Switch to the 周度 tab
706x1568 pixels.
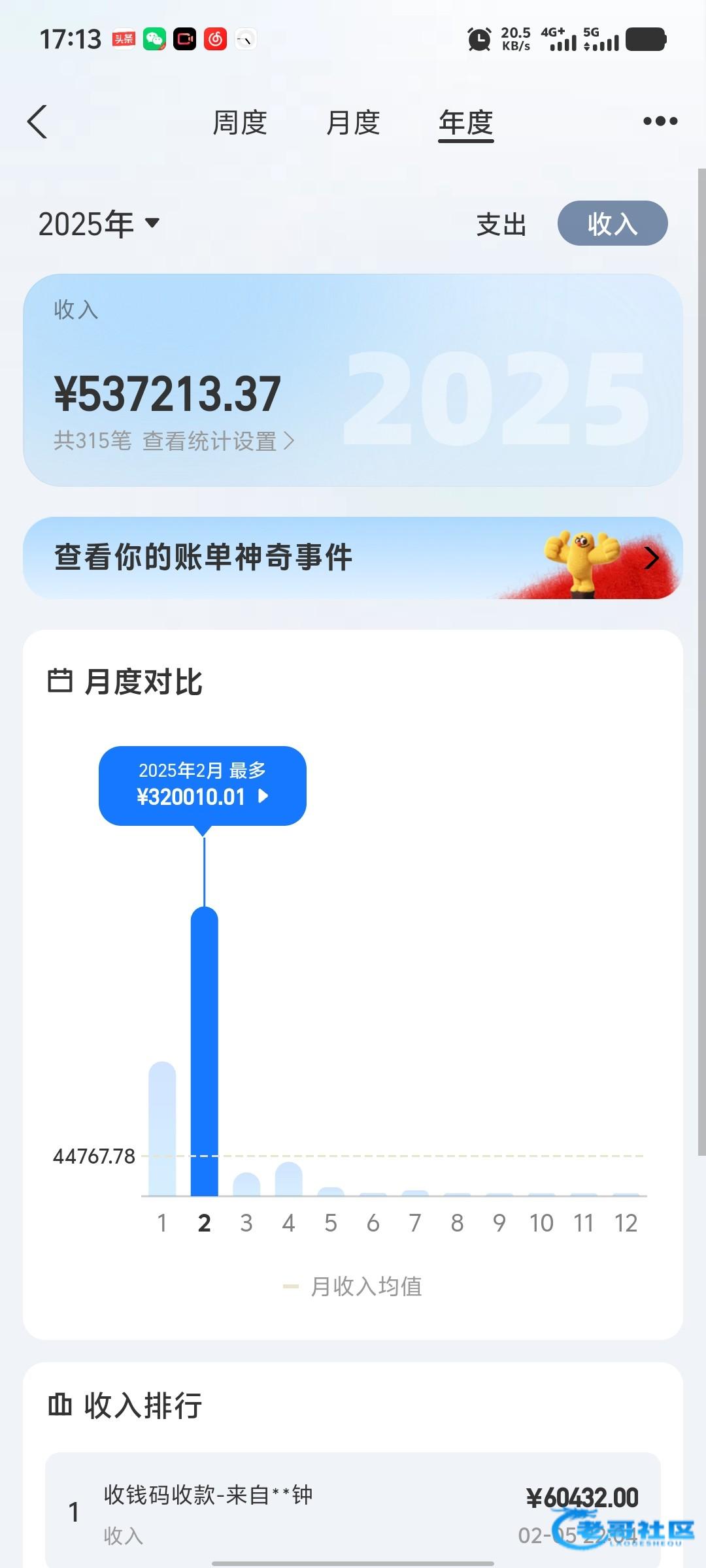coord(240,123)
